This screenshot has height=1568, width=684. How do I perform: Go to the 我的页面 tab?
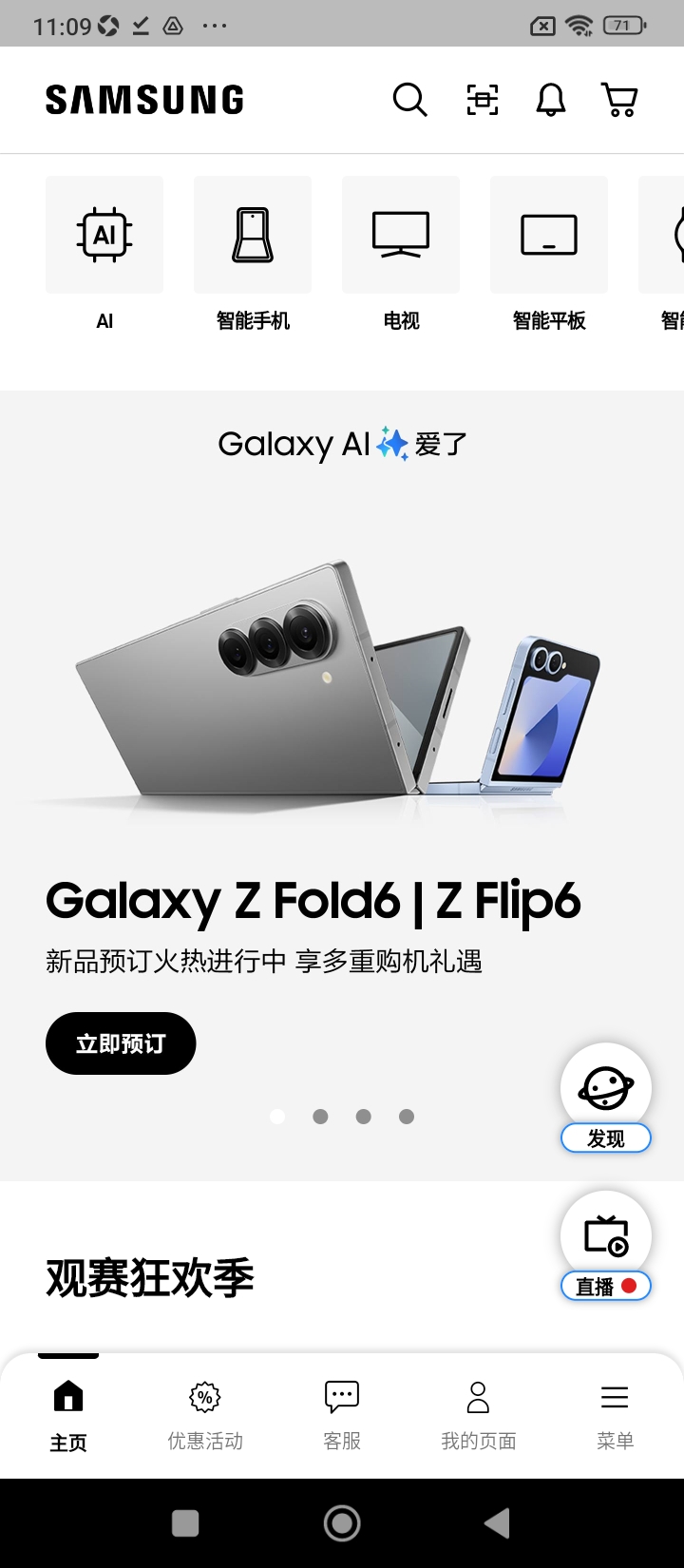click(479, 1416)
